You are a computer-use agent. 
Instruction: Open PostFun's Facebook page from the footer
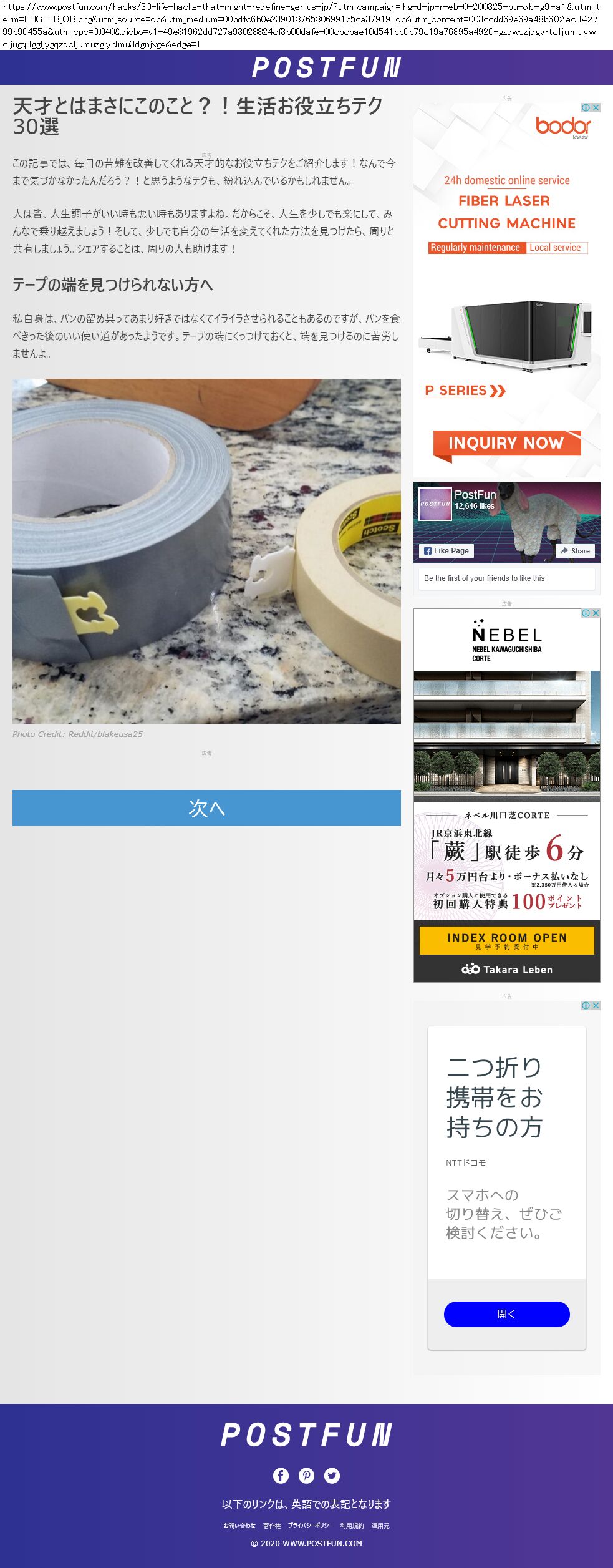[x=281, y=1475]
